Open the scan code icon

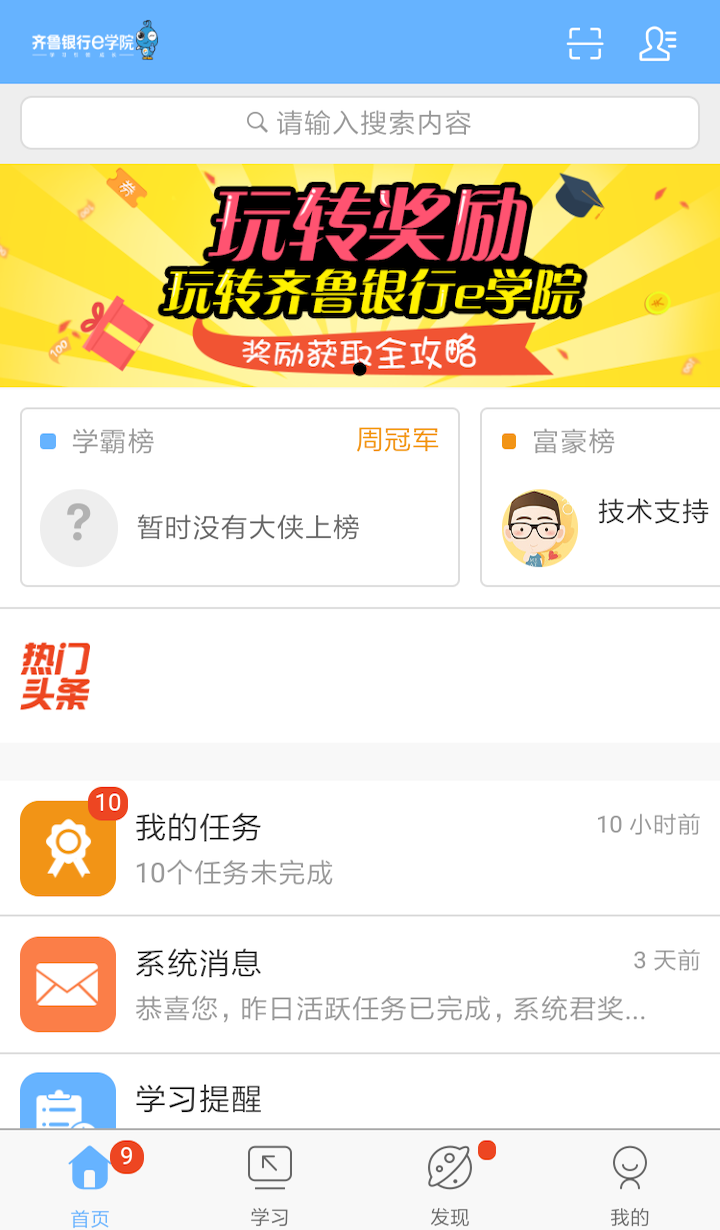tap(585, 43)
